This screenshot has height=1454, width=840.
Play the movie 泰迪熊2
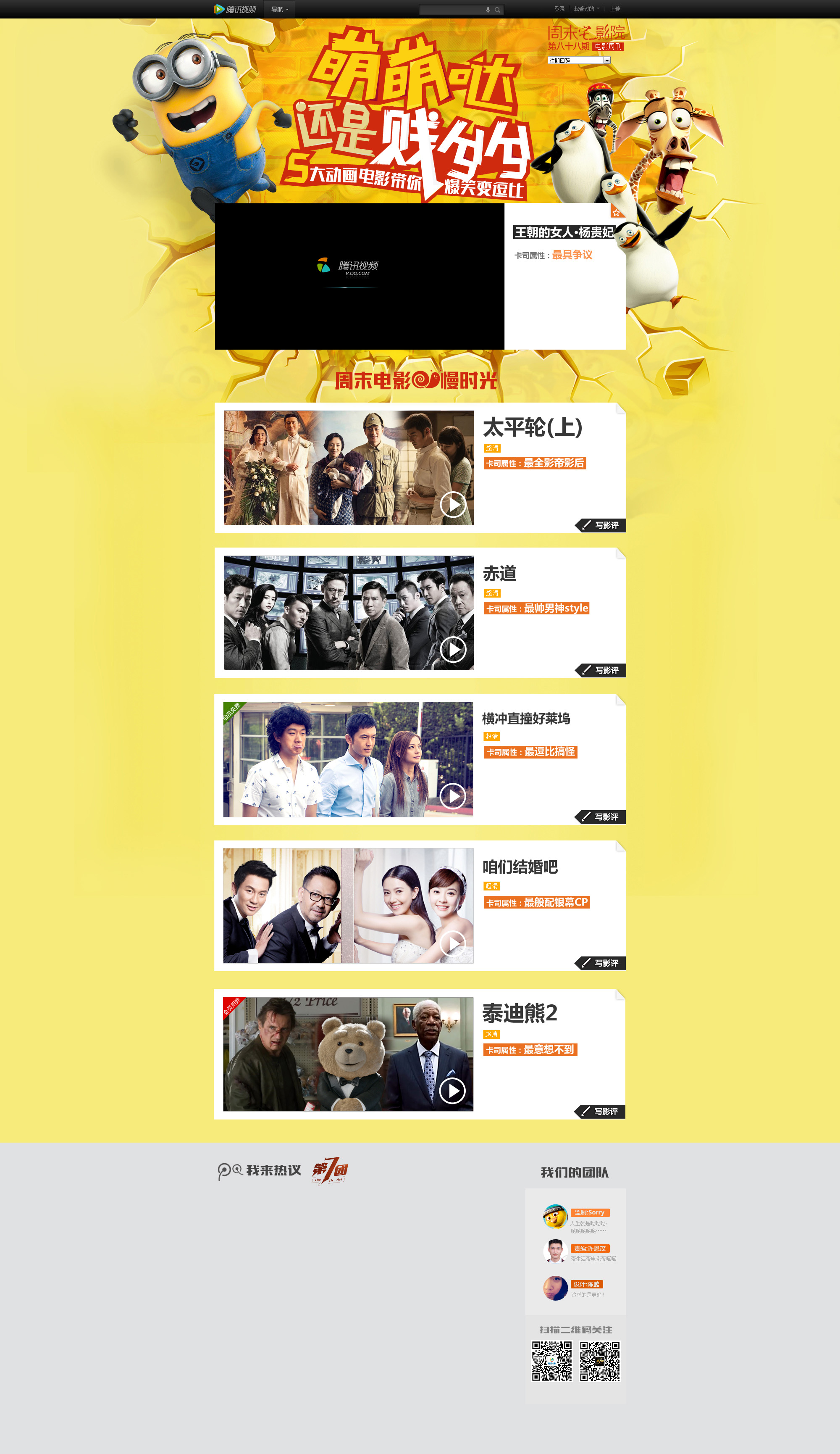pos(453,1090)
